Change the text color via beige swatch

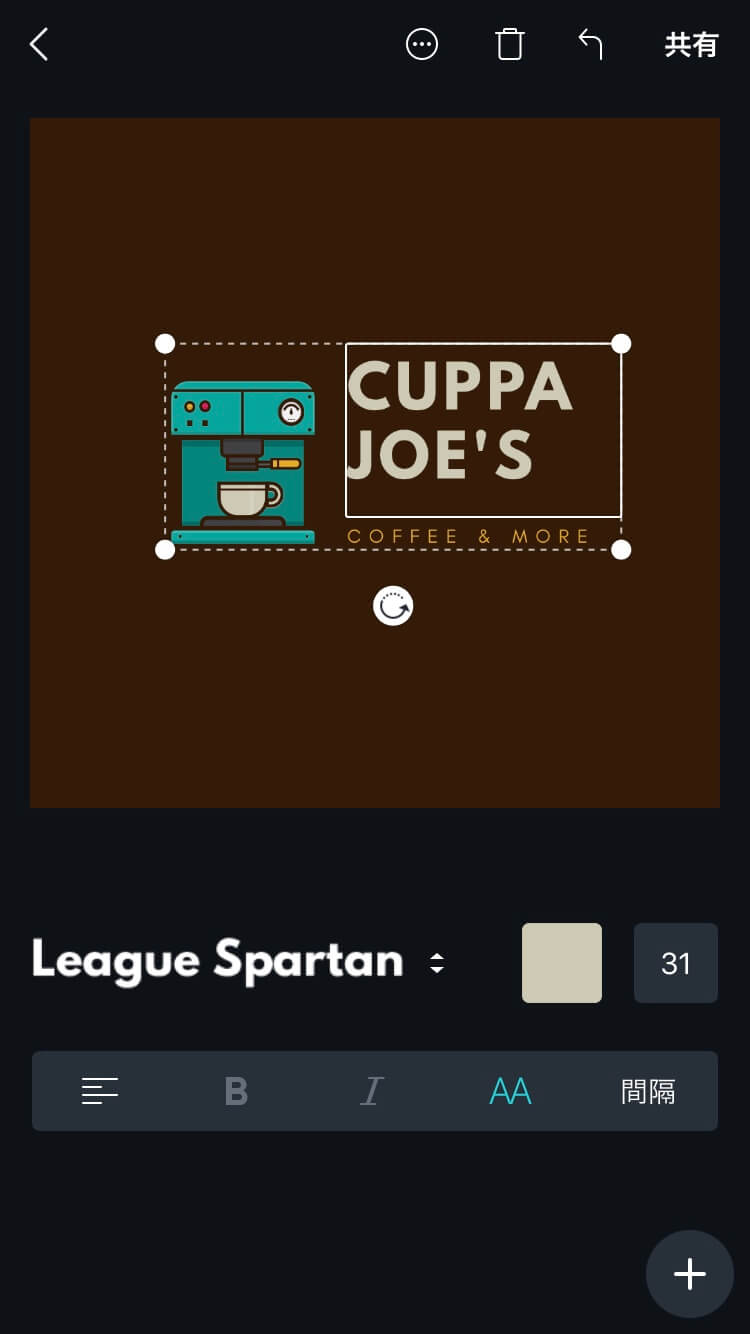[x=562, y=963]
